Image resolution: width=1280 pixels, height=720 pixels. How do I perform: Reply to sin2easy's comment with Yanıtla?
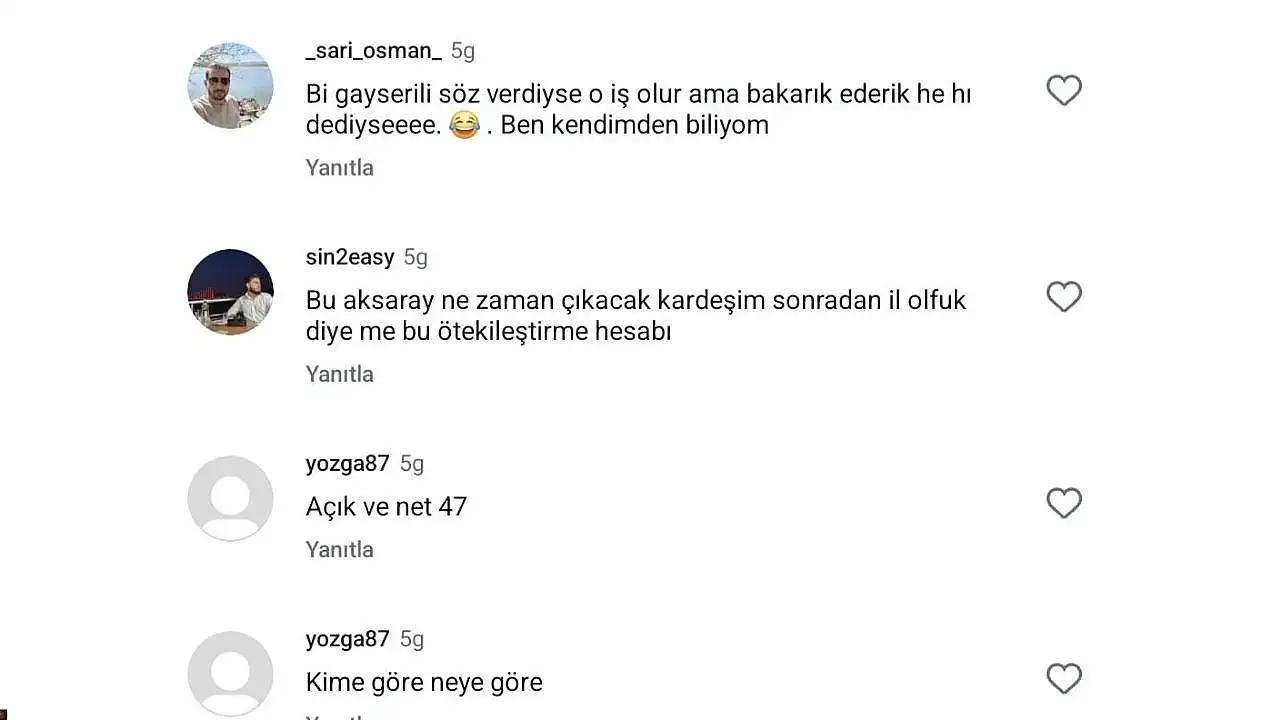pos(339,374)
